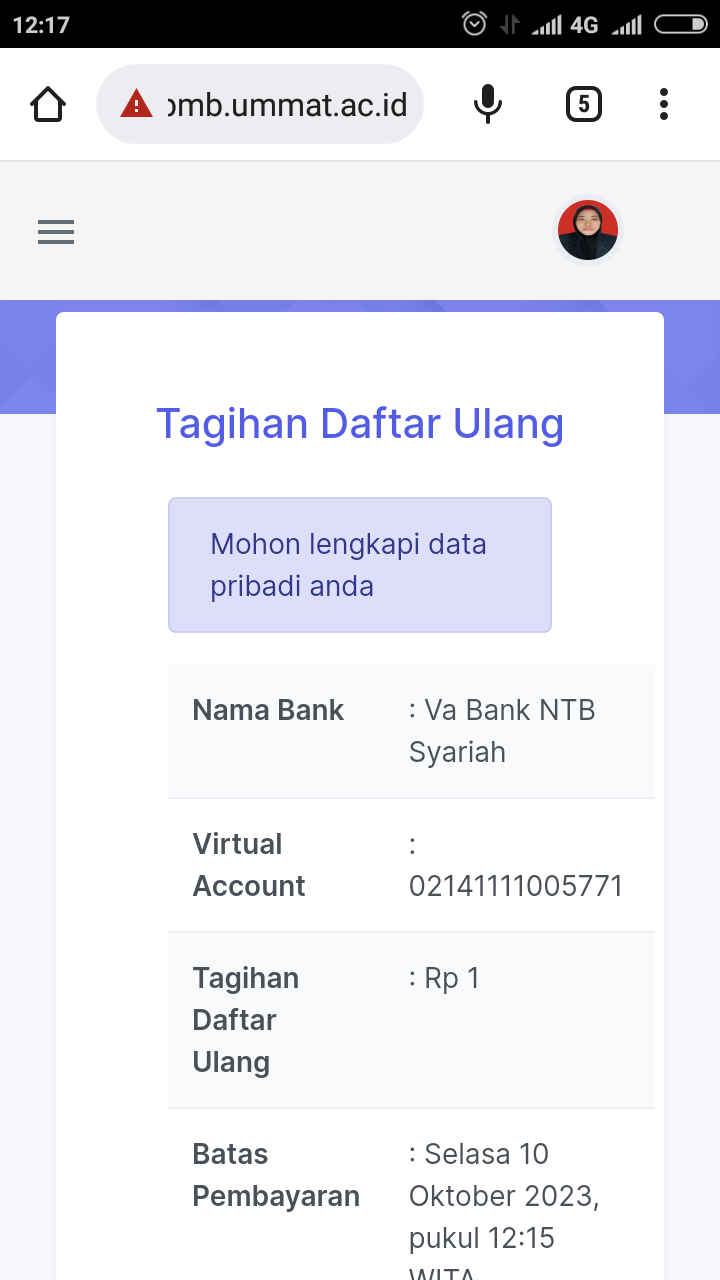Tap the address bar showing ummat.ac.id
The width and height of the screenshot is (720, 1280).
click(x=270, y=104)
